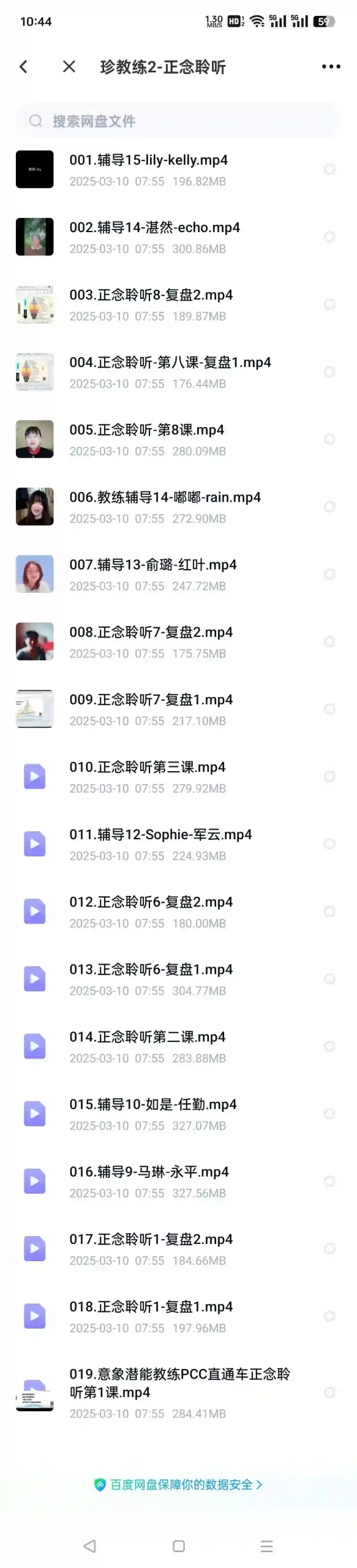Open 011.辅导12-Sophie-军云.mp4
The height and width of the screenshot is (1568, 357).
[x=178, y=843]
